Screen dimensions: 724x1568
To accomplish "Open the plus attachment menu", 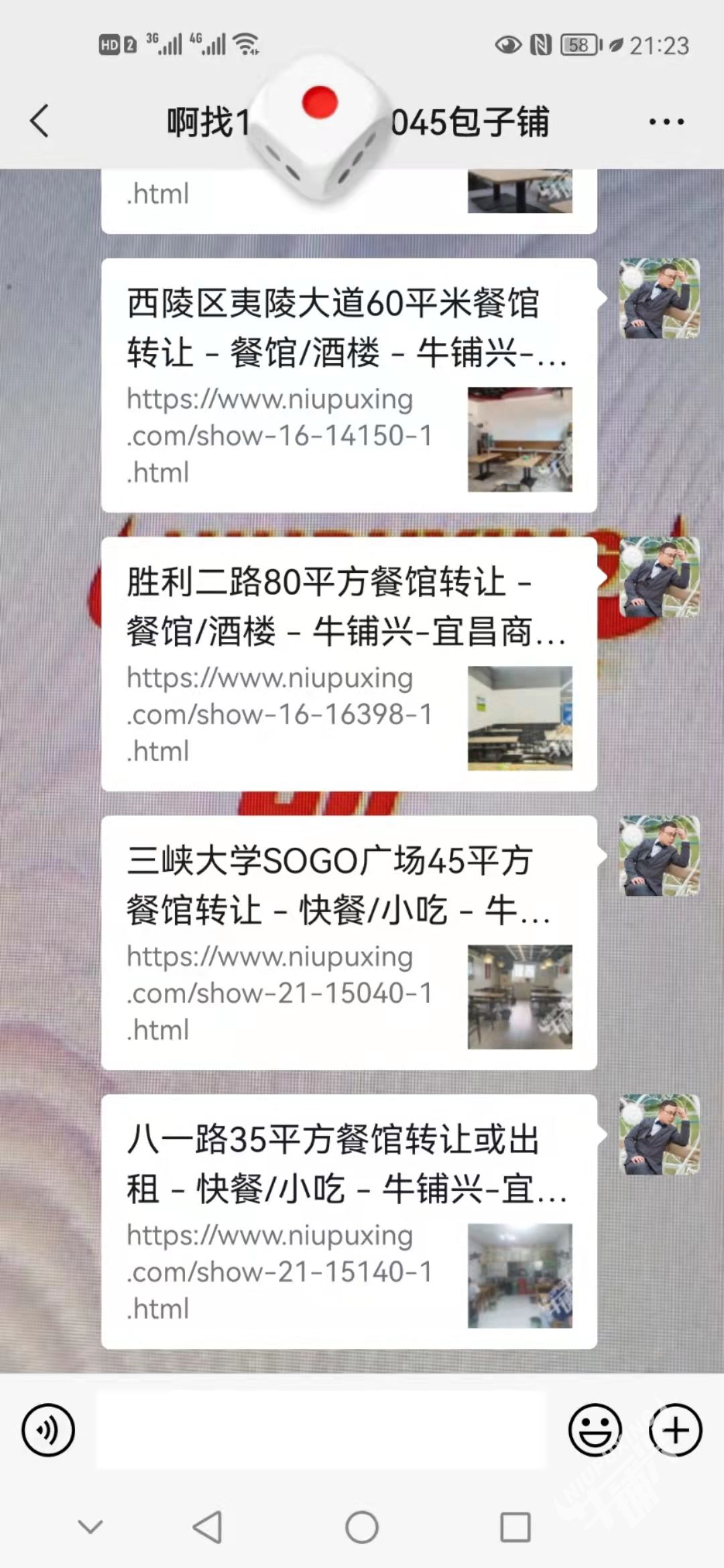I will (x=675, y=1430).
